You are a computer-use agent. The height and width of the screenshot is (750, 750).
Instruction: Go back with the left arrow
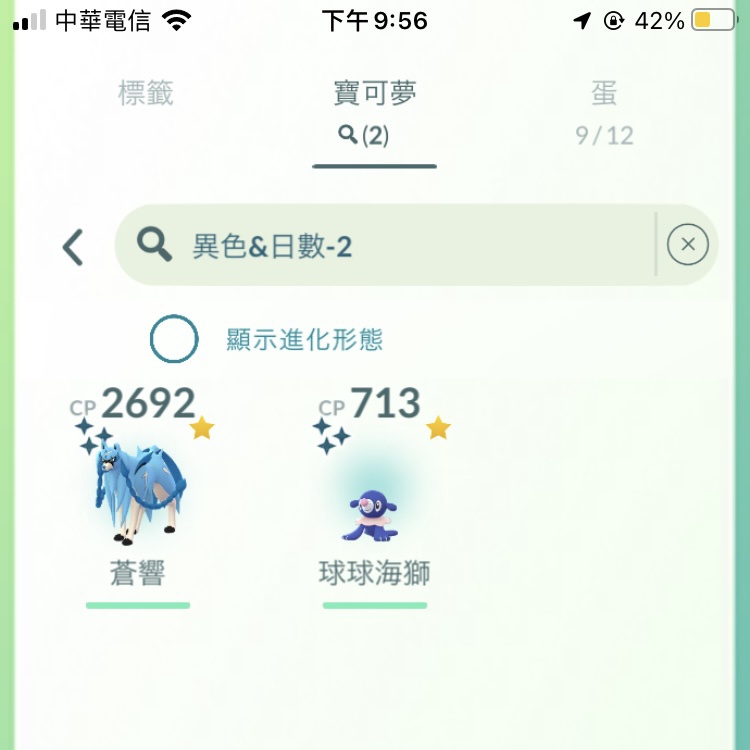[73, 246]
